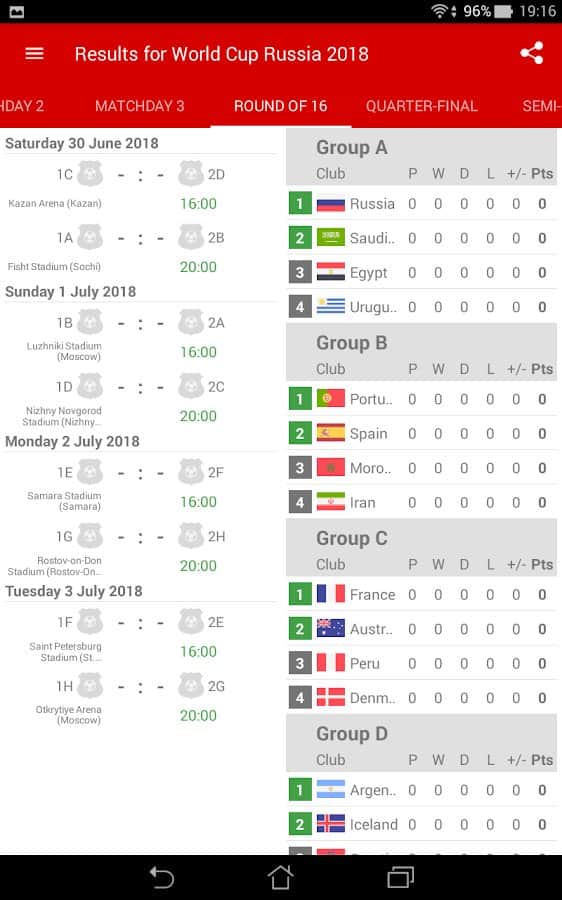This screenshot has height=900, width=562.
Task: Open France in the Group C table
Action: pos(422,594)
